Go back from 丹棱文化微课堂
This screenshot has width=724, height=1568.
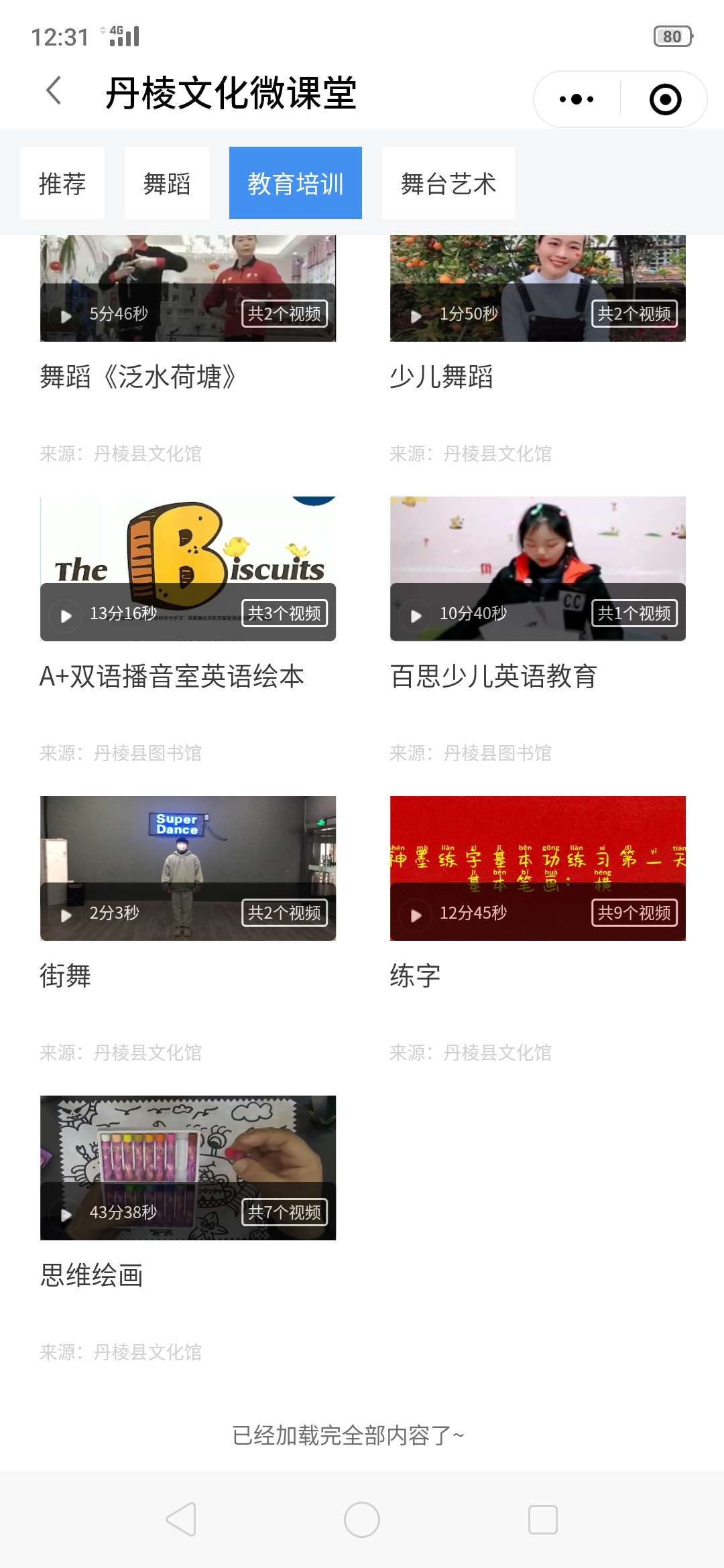[x=54, y=91]
